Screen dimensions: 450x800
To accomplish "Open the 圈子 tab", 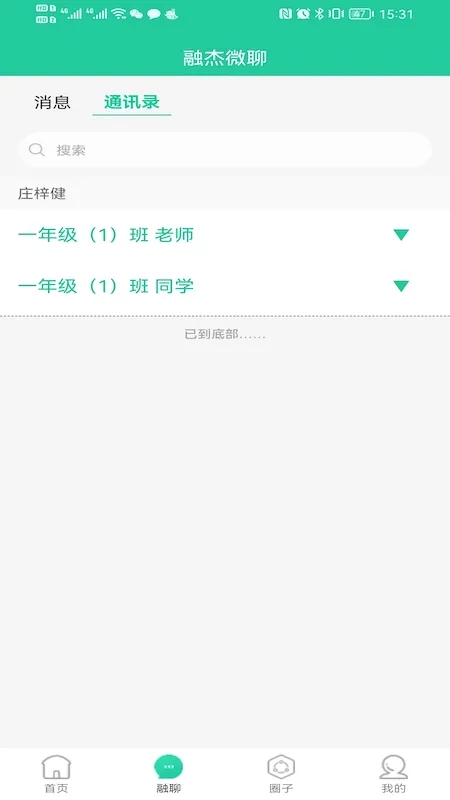I will pos(281,774).
